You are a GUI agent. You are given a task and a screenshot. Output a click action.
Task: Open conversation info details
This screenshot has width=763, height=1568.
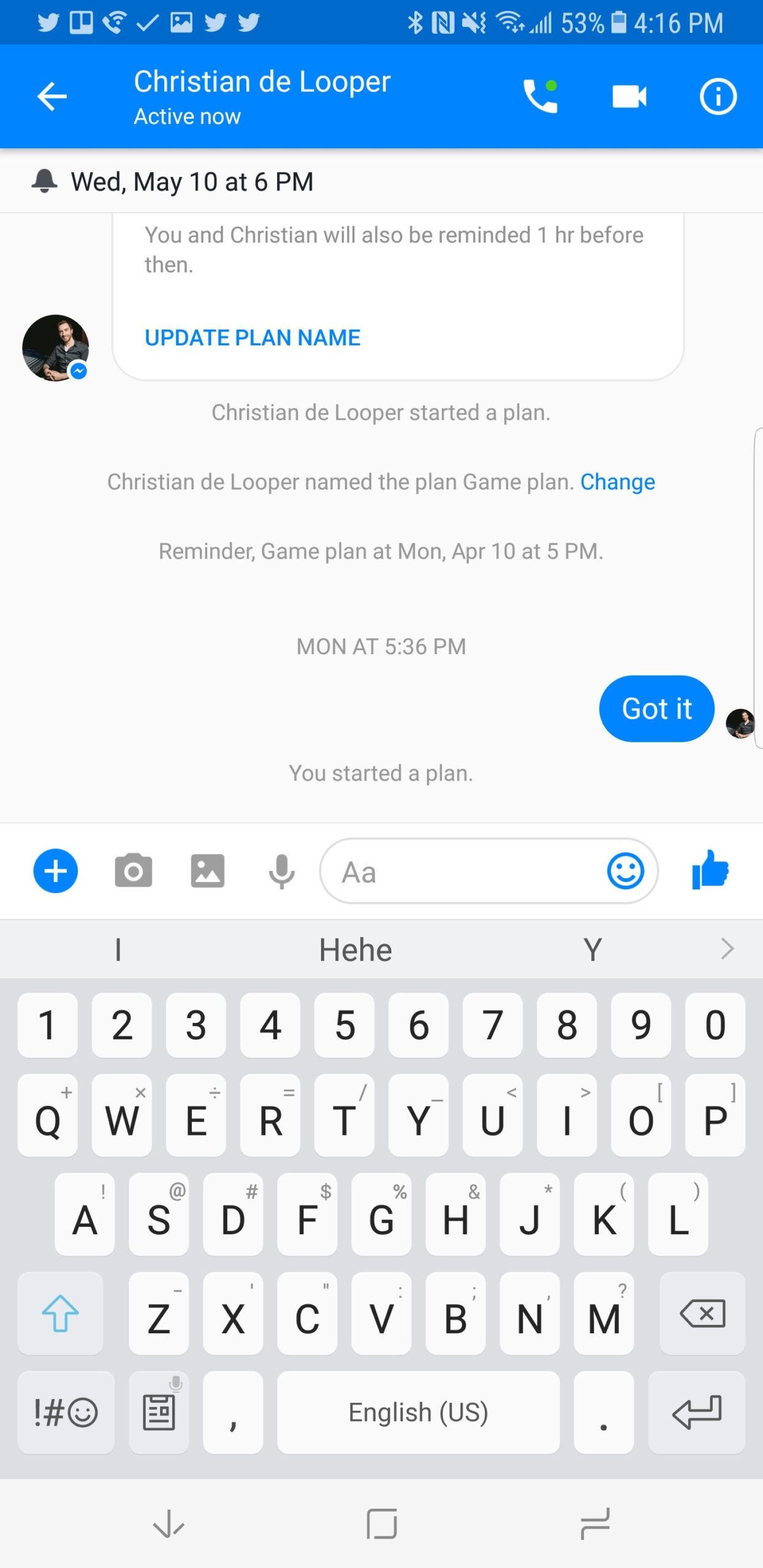718,96
